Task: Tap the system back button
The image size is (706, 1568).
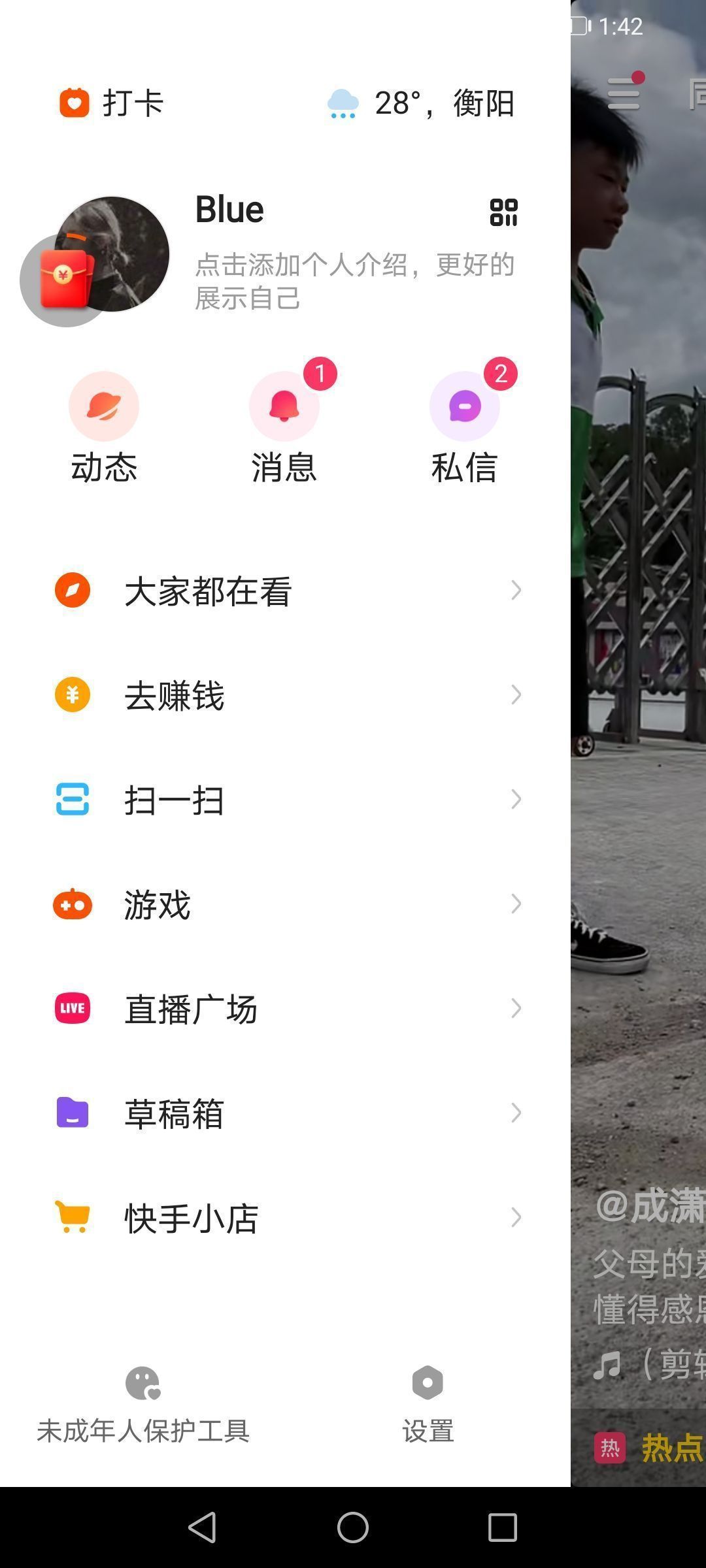Action: (202, 1527)
